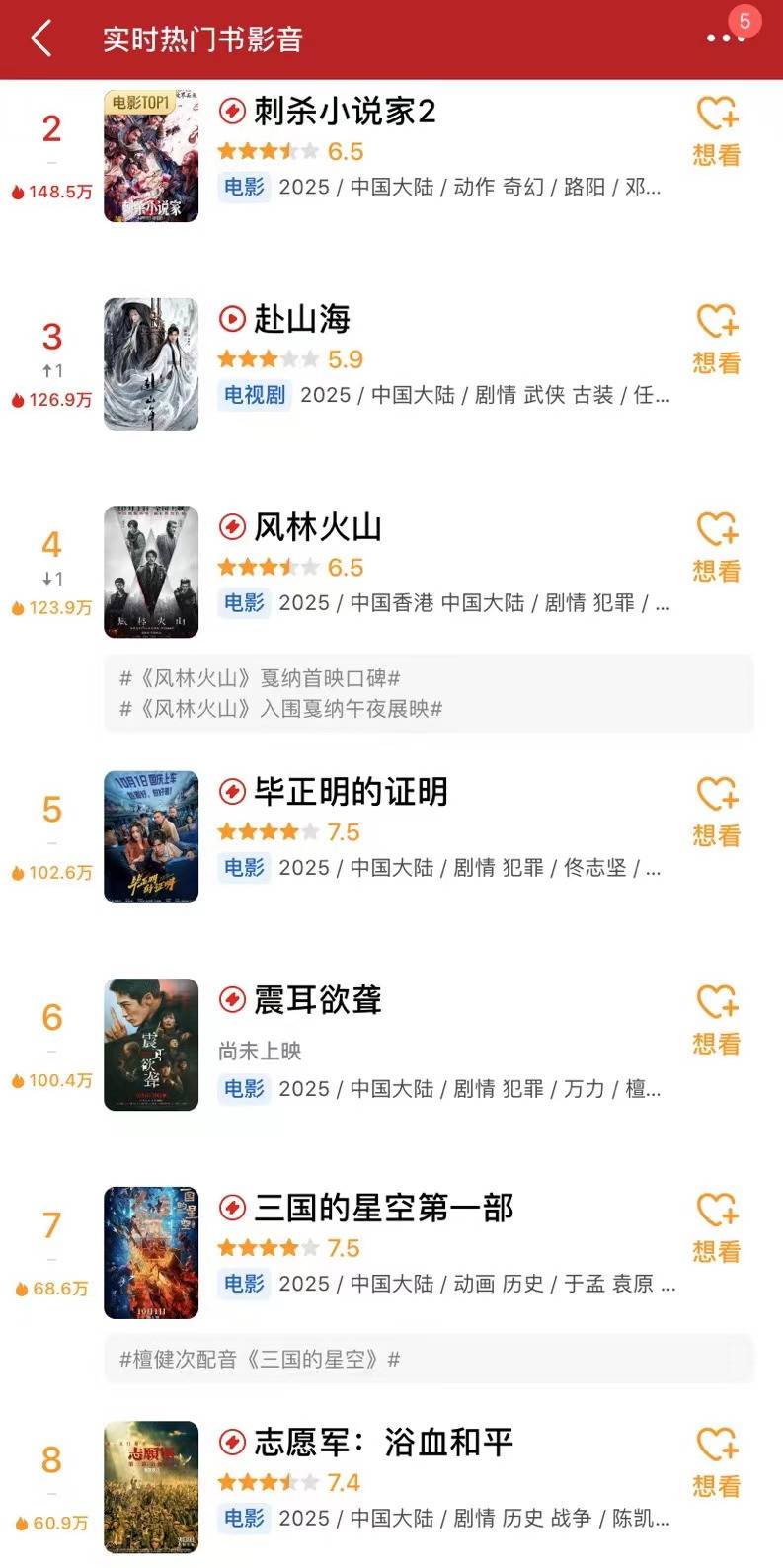
Task: Mark 风林火山 as 想看
Action: click(717, 547)
